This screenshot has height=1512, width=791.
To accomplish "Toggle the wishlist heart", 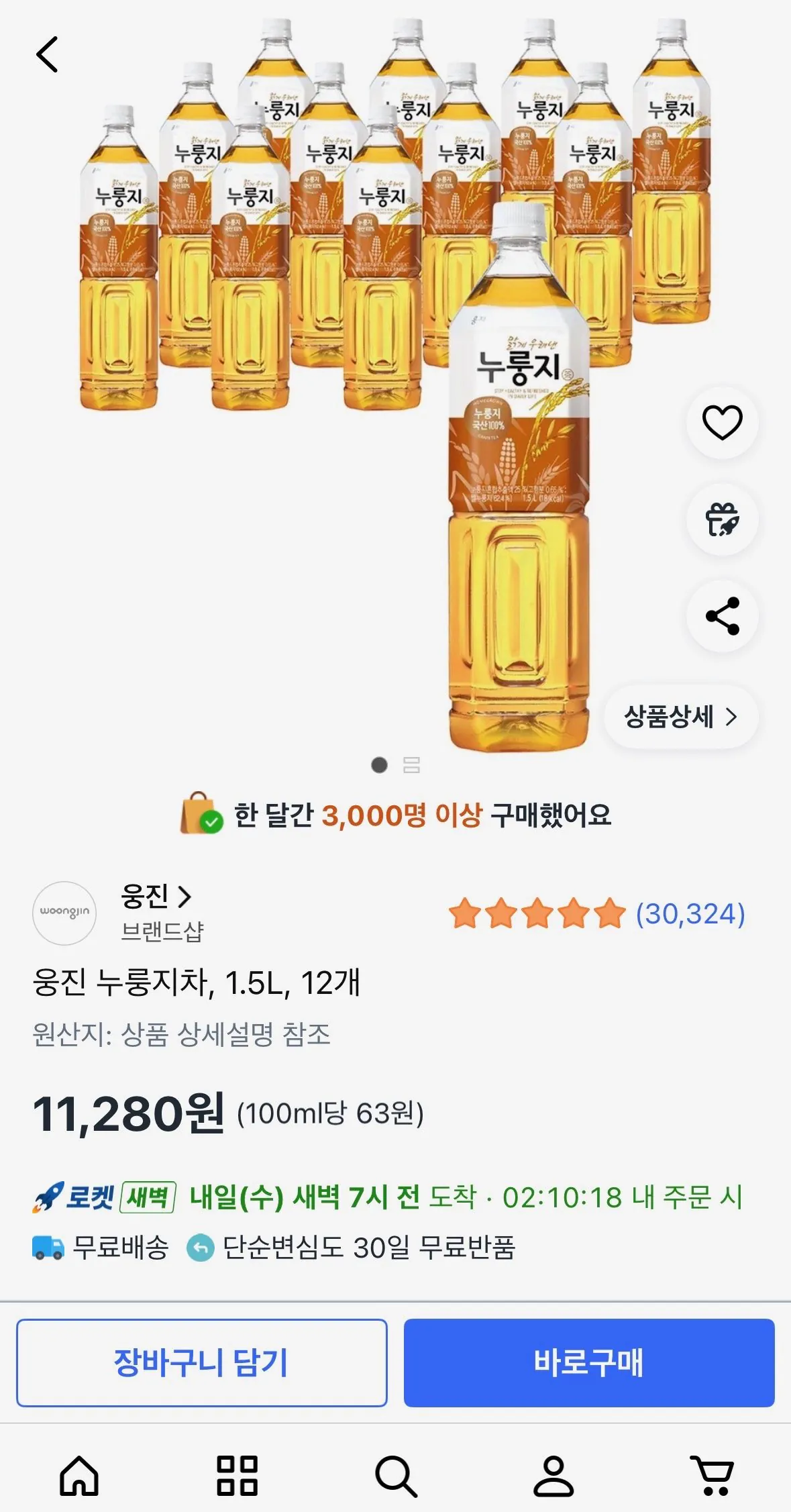I will [x=722, y=420].
